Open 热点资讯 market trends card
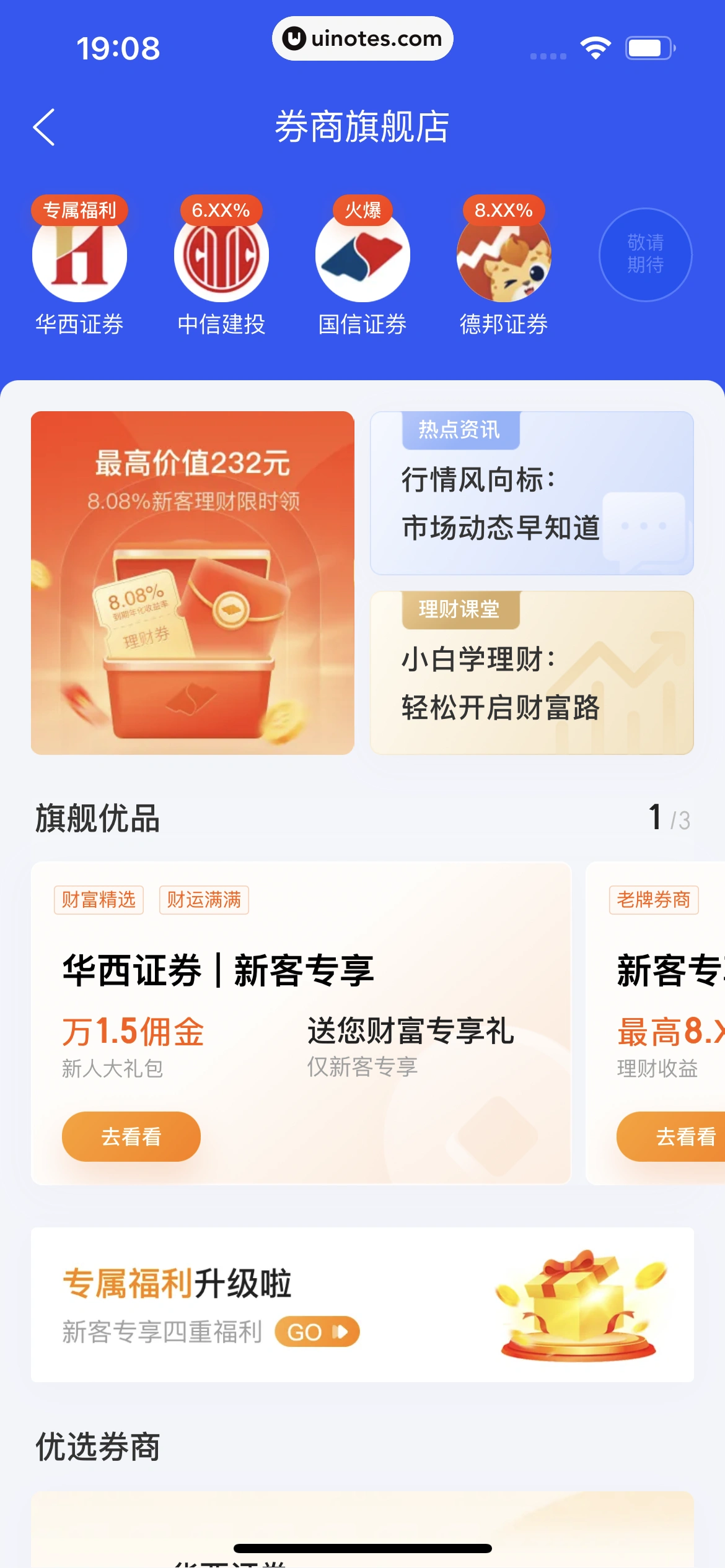The height and width of the screenshot is (1568, 725). (x=532, y=494)
